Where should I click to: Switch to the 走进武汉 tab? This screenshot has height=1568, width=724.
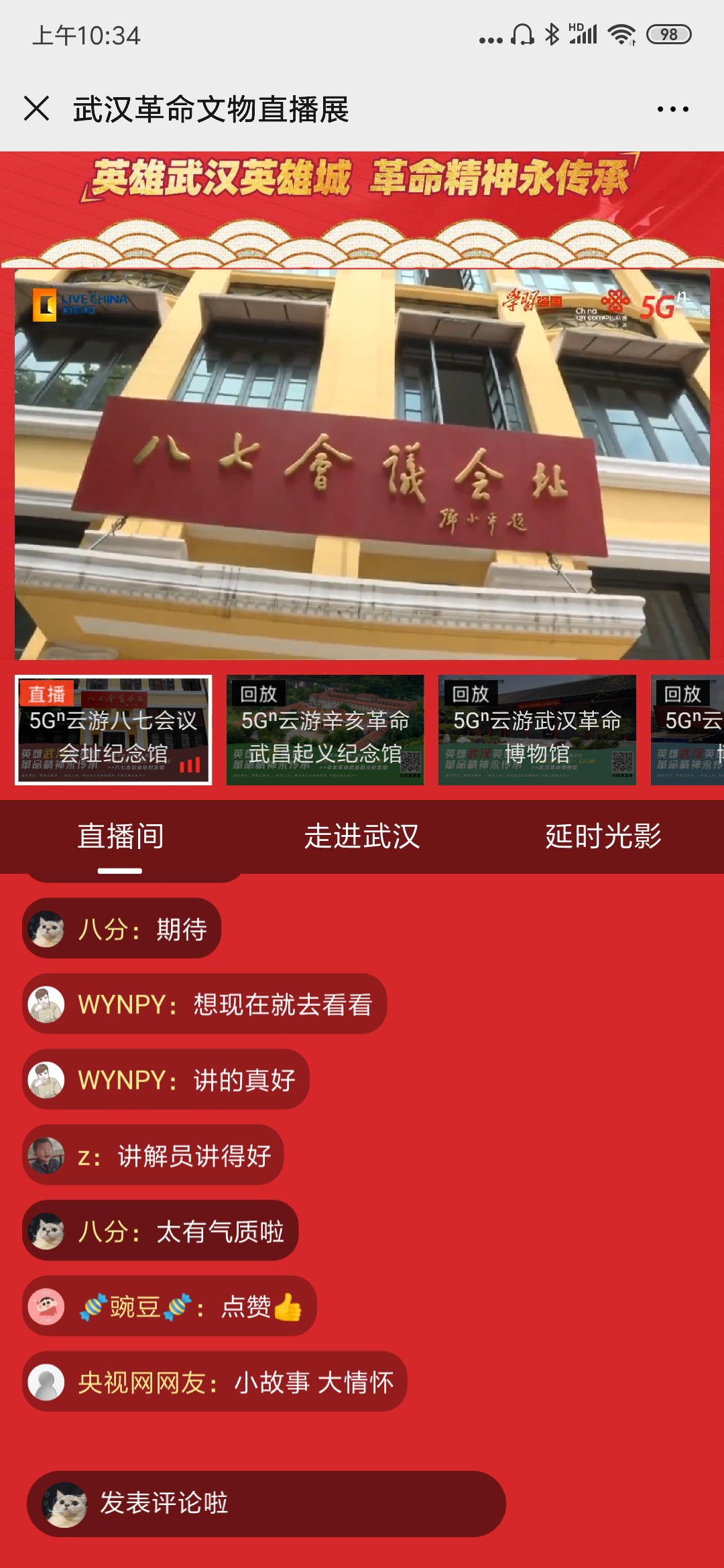coord(362,836)
